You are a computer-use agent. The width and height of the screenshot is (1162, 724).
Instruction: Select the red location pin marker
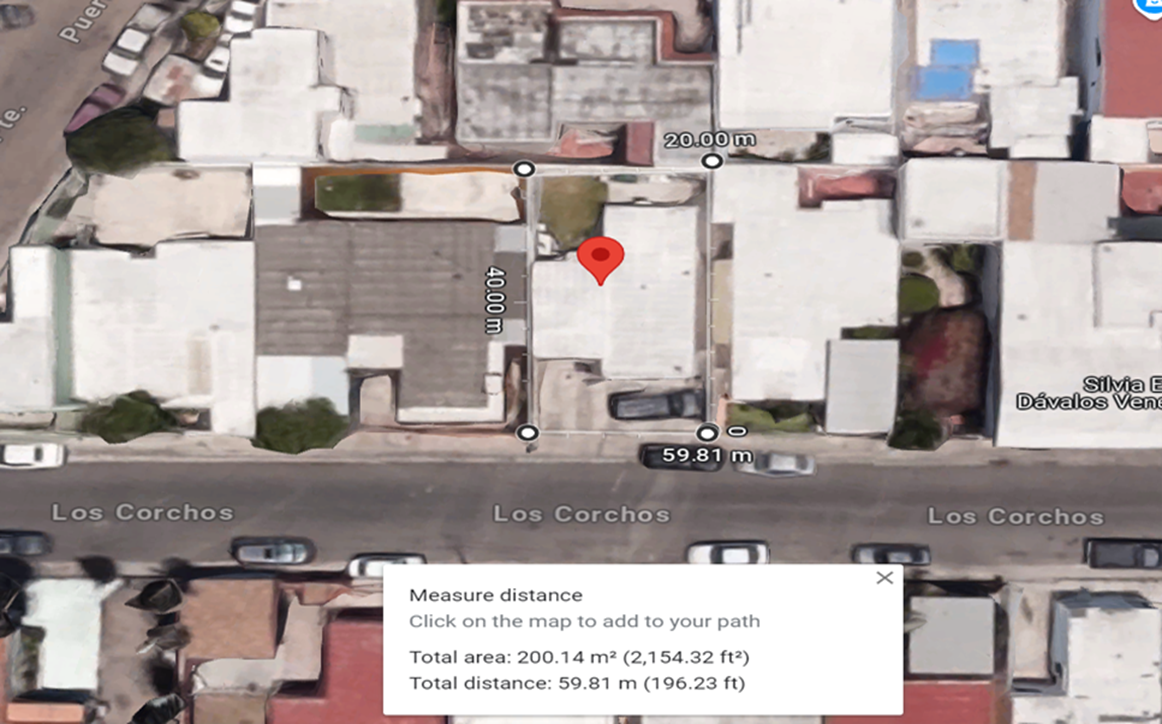pos(600,258)
